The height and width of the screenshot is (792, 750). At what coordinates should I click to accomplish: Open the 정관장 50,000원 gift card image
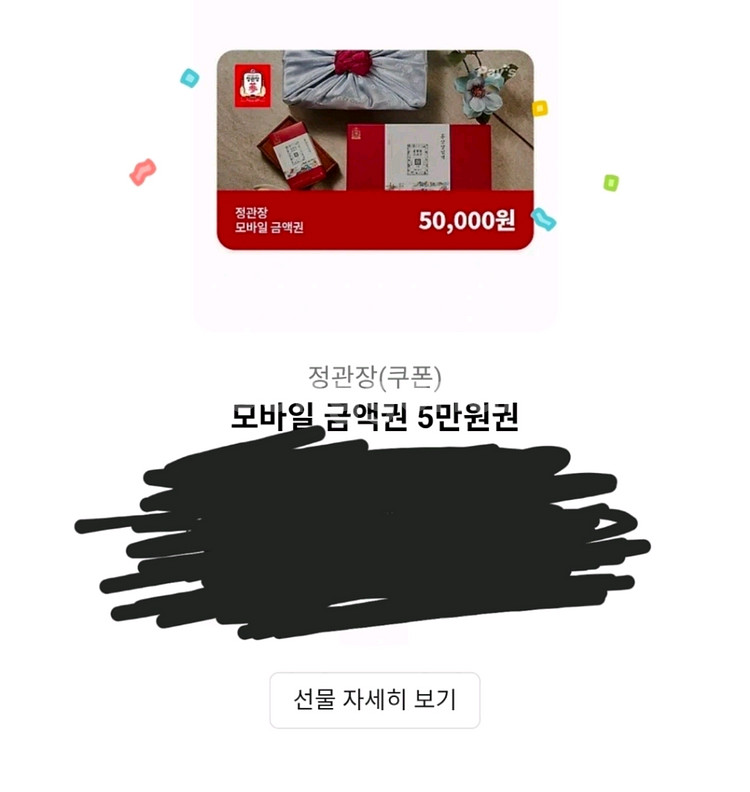coord(375,150)
